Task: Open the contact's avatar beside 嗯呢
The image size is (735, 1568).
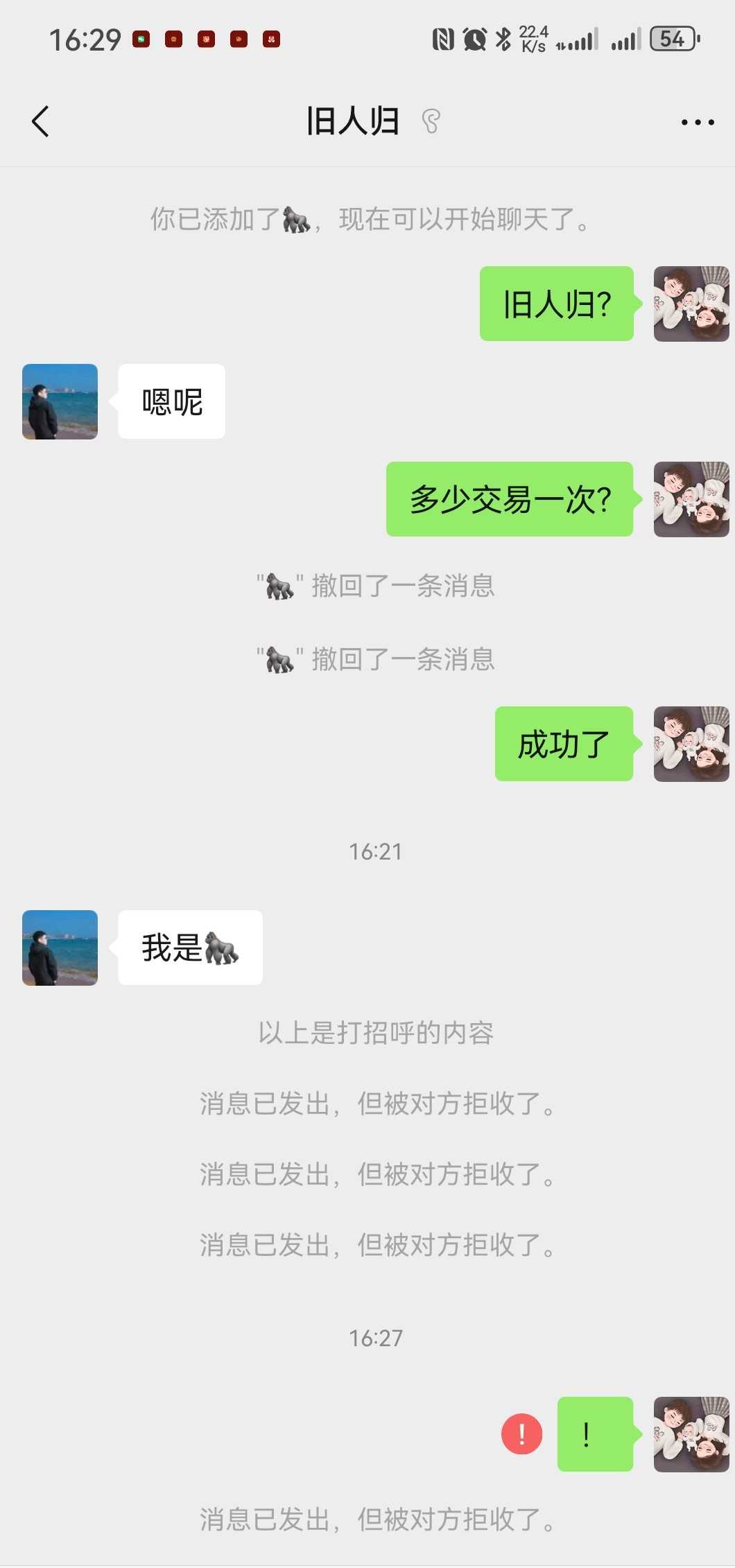Action: click(x=60, y=401)
